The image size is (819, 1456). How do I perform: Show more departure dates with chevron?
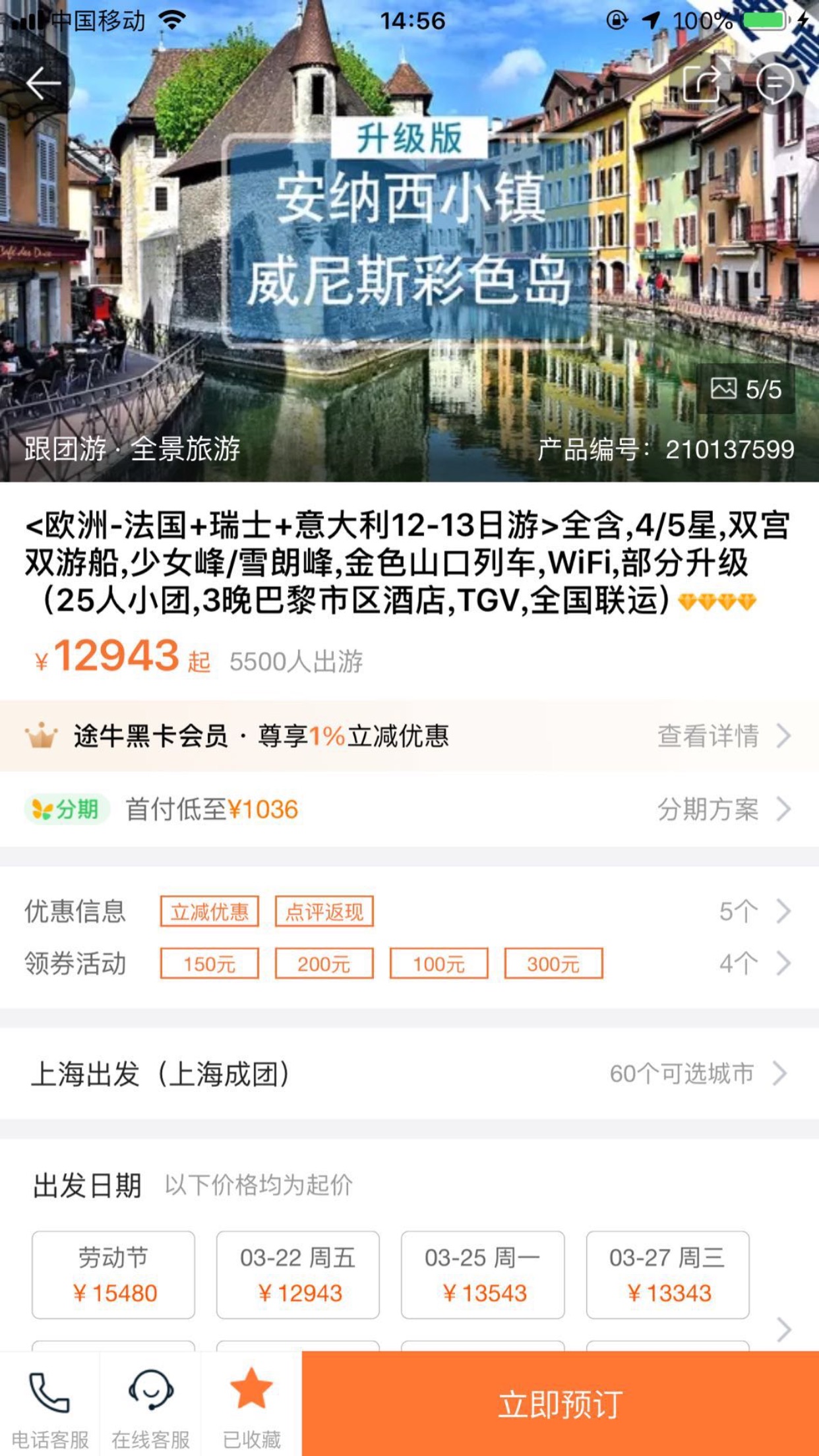pos(783,1329)
